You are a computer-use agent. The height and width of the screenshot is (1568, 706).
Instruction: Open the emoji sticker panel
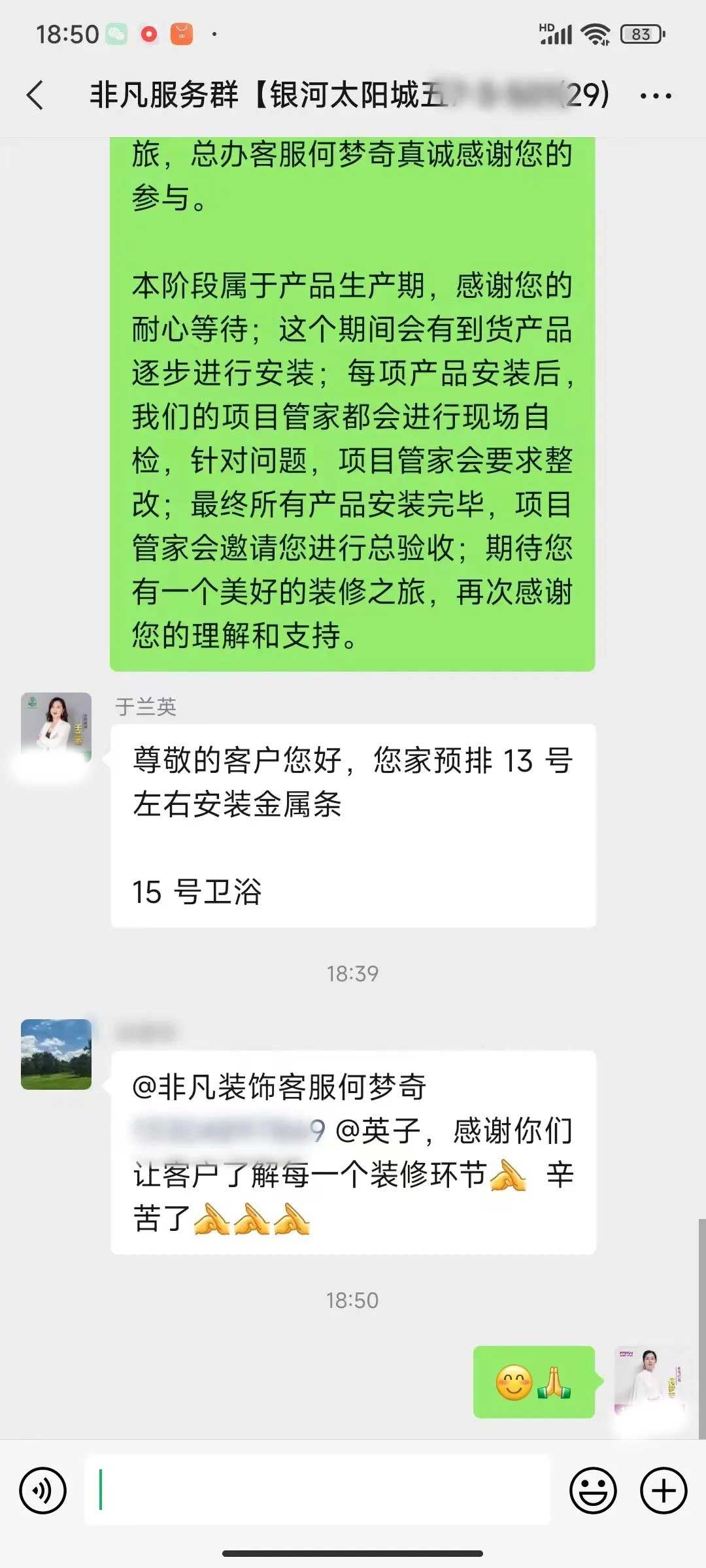point(593,1490)
